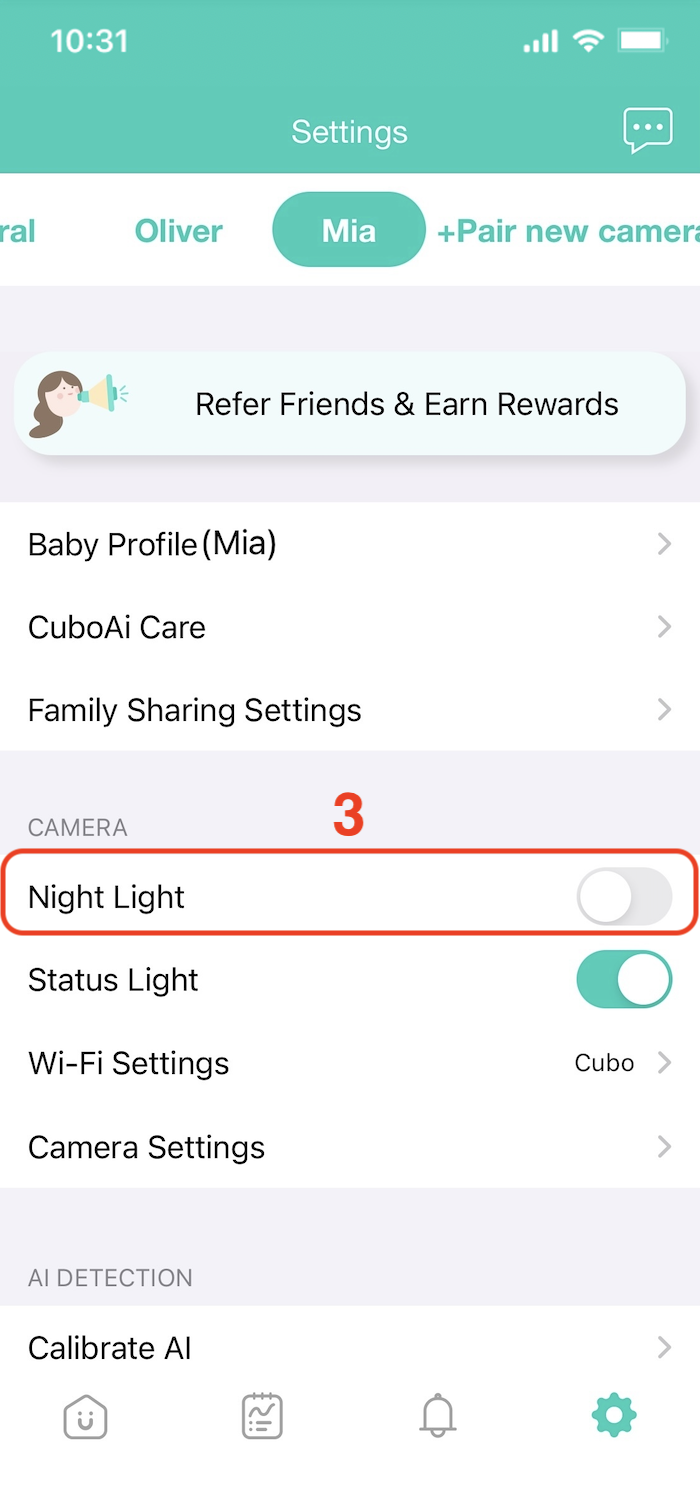Screen dimensions: 700x1494
Task: Open the notifications bell tab
Action: pos(438,1416)
